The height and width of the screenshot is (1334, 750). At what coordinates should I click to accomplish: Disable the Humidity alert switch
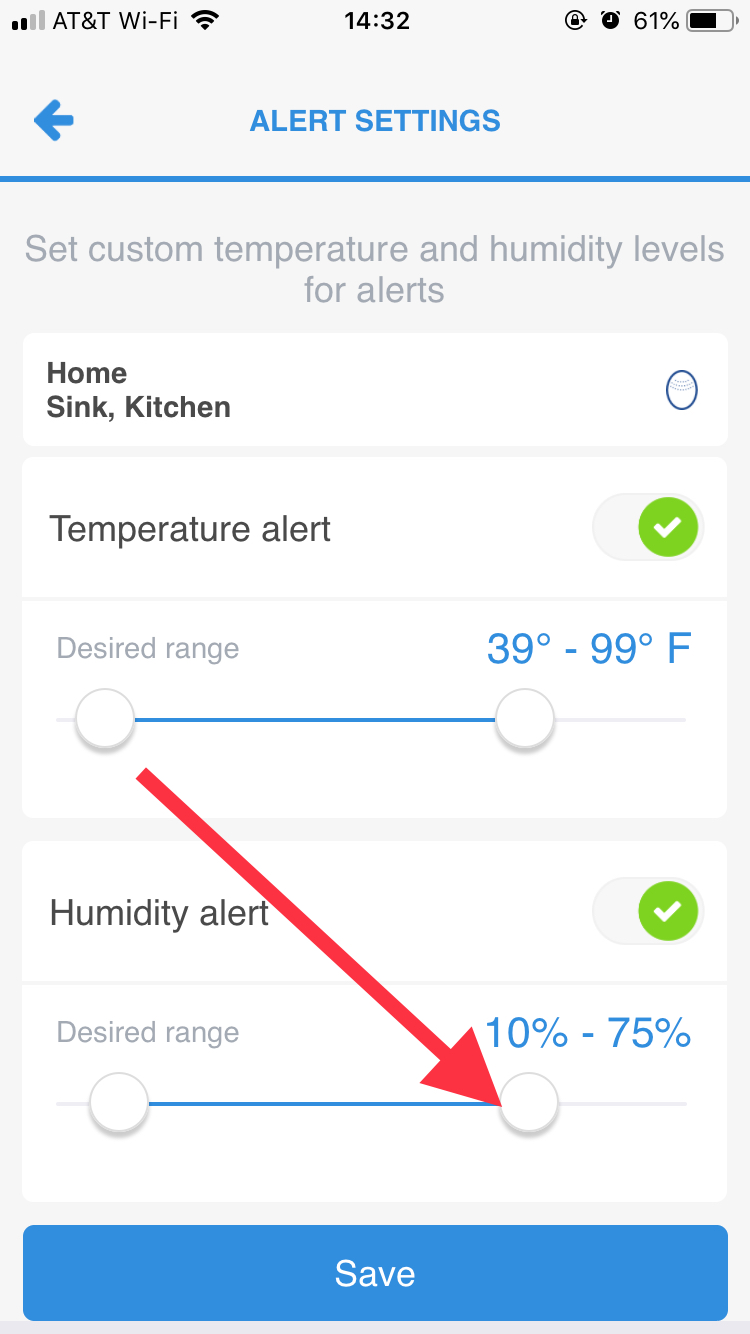(x=648, y=910)
